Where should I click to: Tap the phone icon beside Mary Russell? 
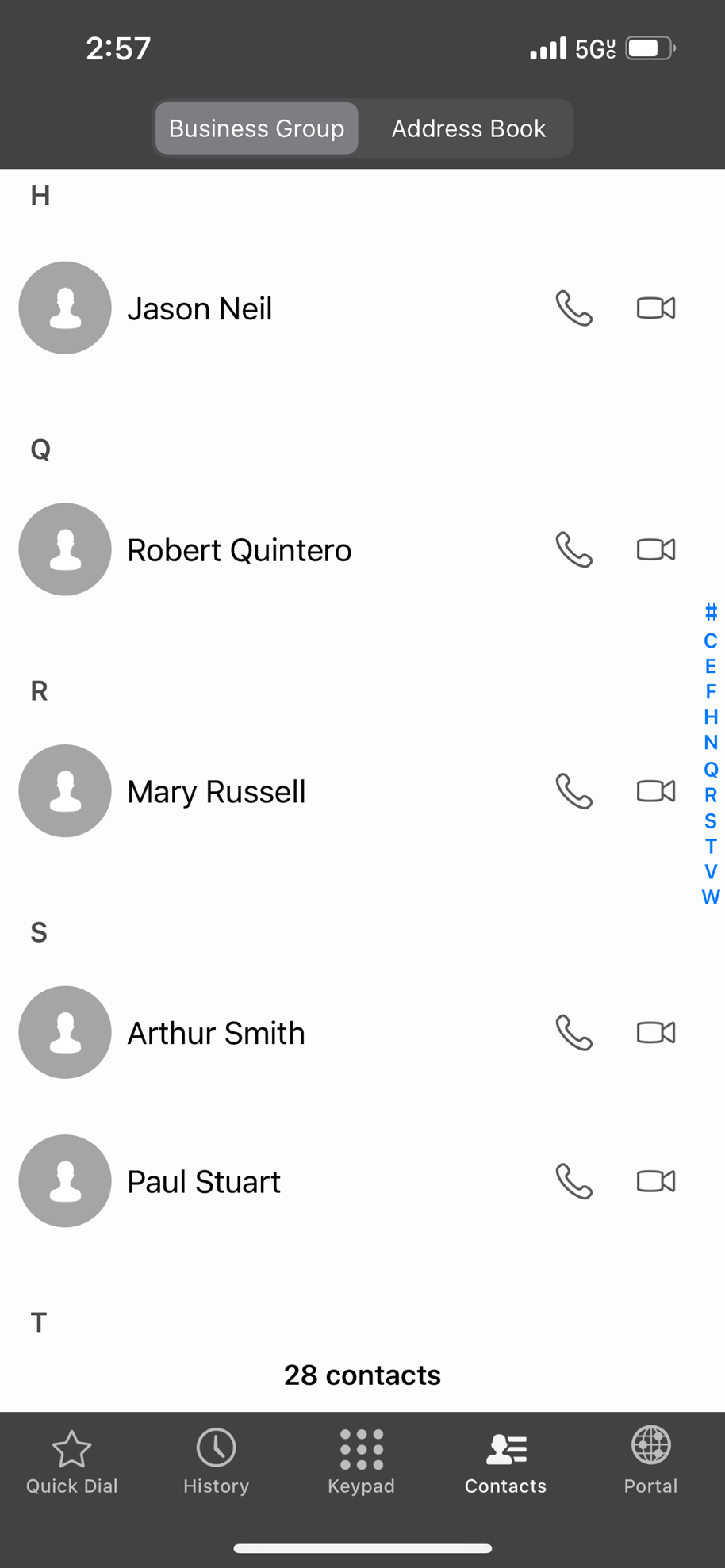click(x=573, y=791)
